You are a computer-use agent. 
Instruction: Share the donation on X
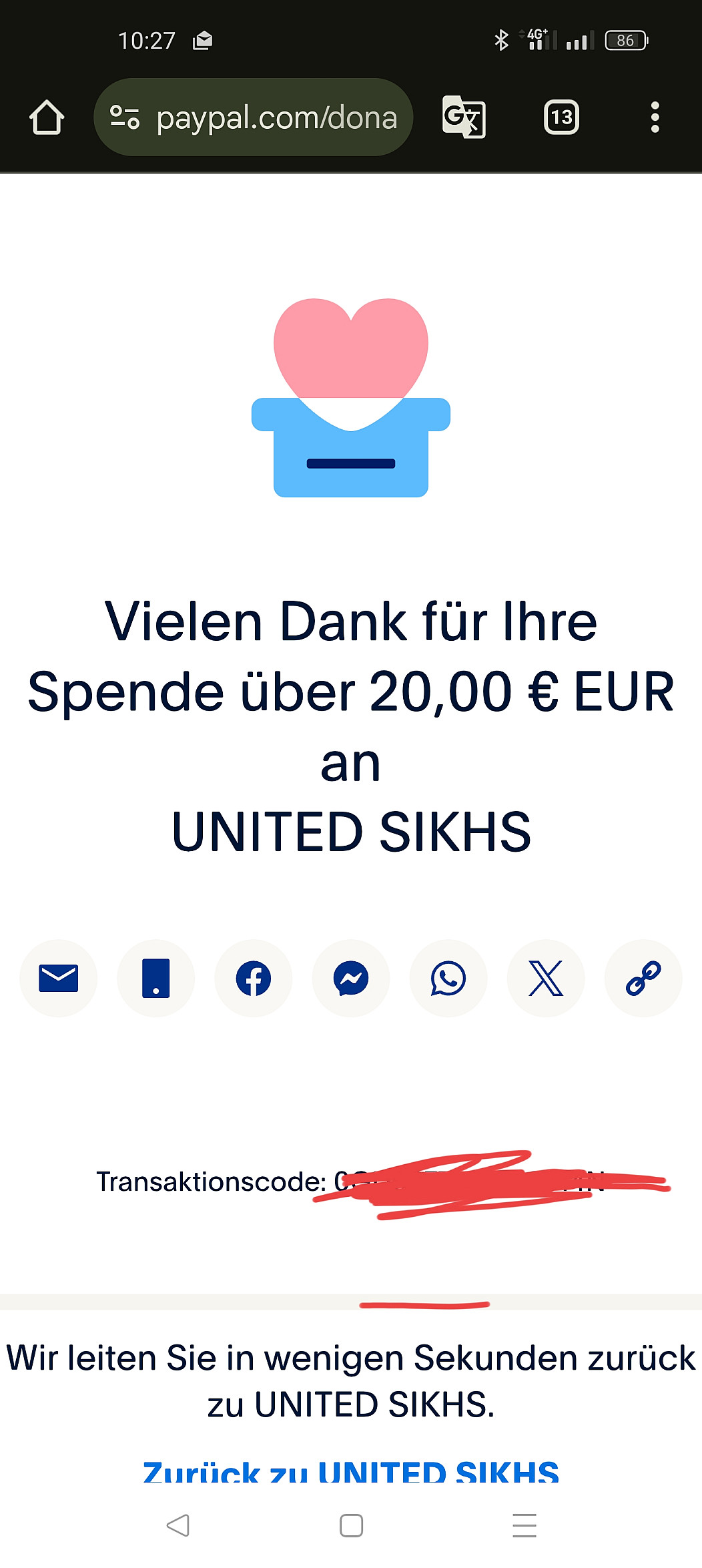546,979
